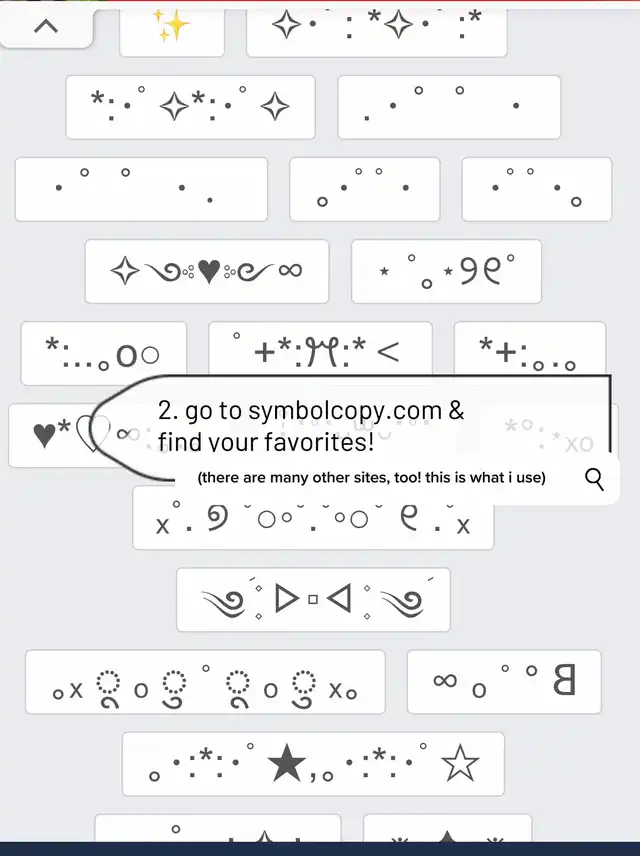Tap the upward chevron scroll-to-top button
The width and height of the screenshot is (640, 856).
(46, 26)
